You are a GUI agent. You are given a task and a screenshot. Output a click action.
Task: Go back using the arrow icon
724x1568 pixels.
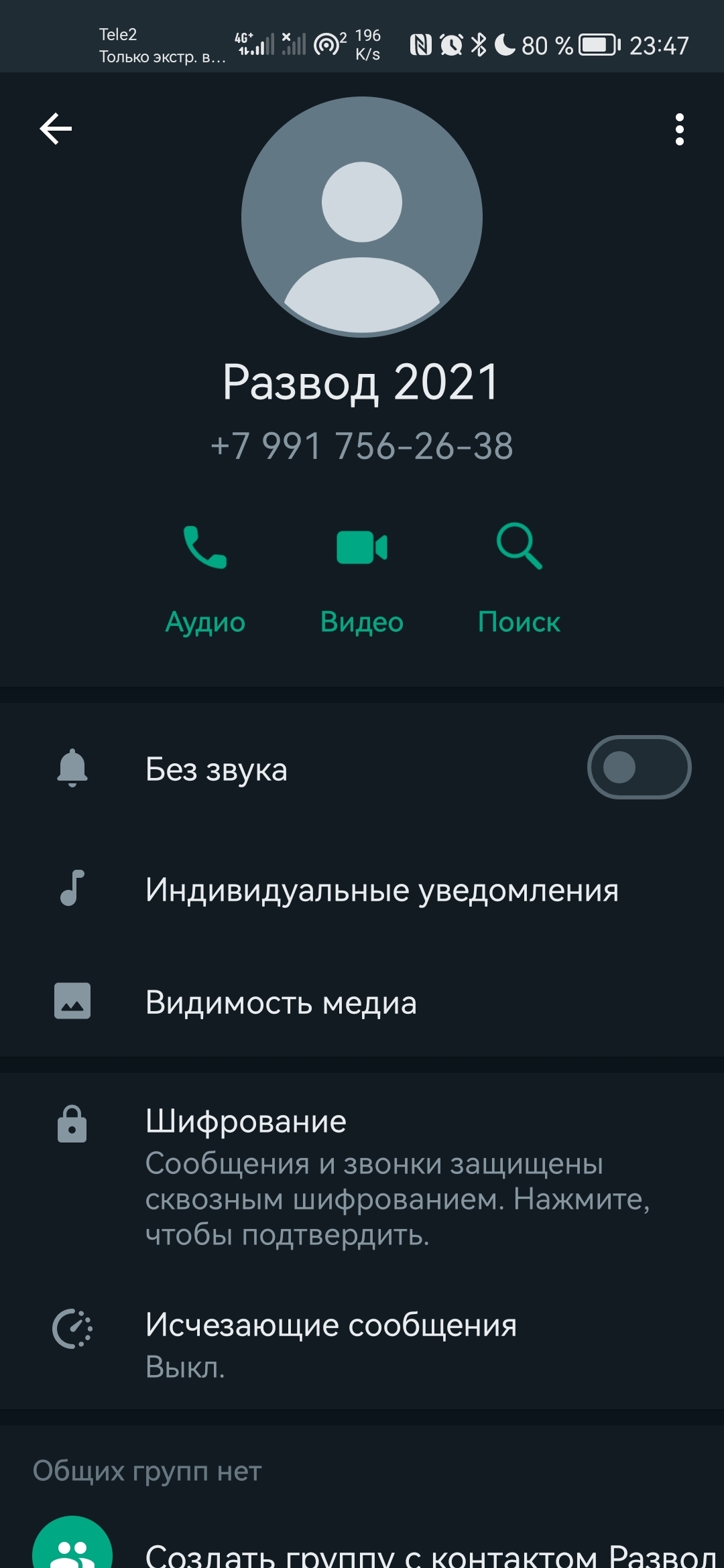click(x=56, y=129)
